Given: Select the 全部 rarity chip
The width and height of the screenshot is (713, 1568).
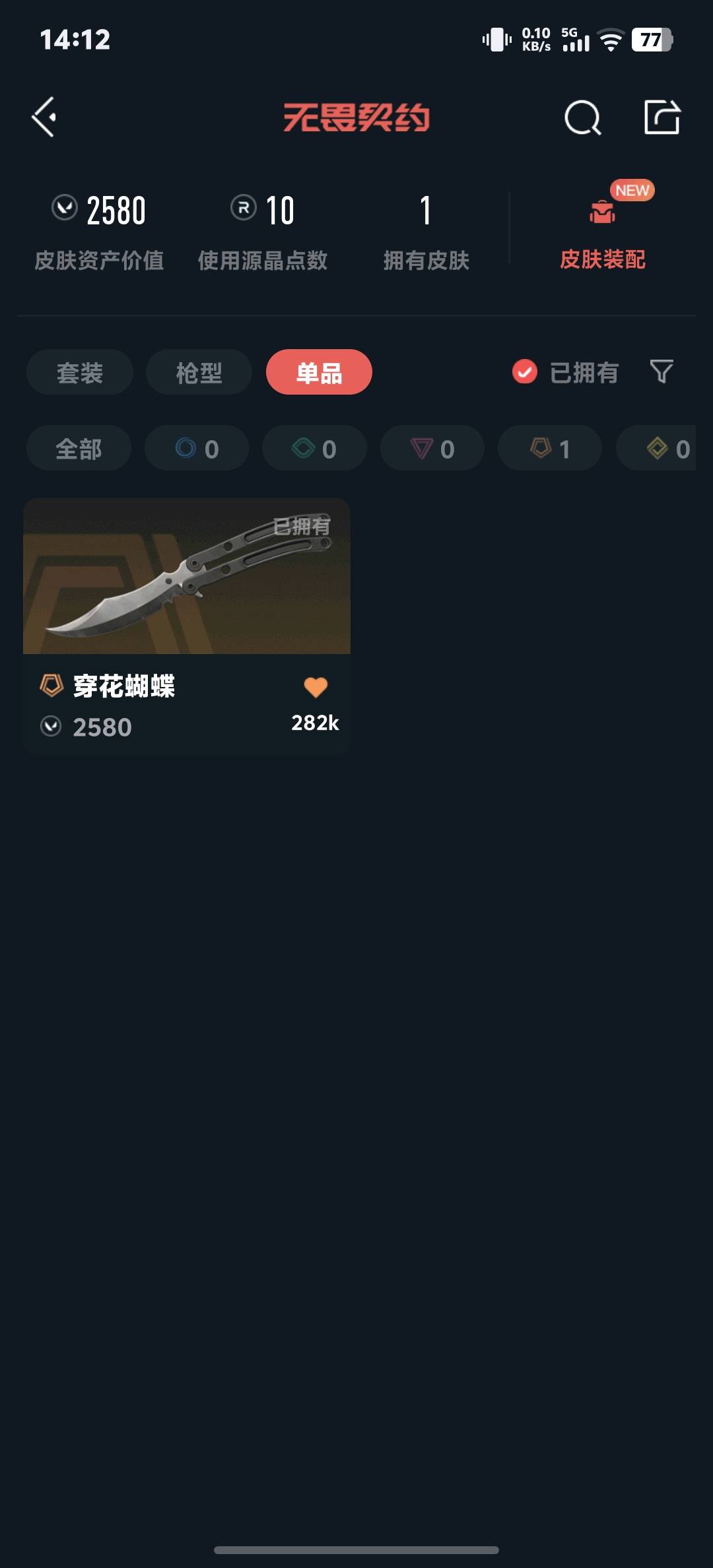Looking at the screenshot, I should (79, 448).
